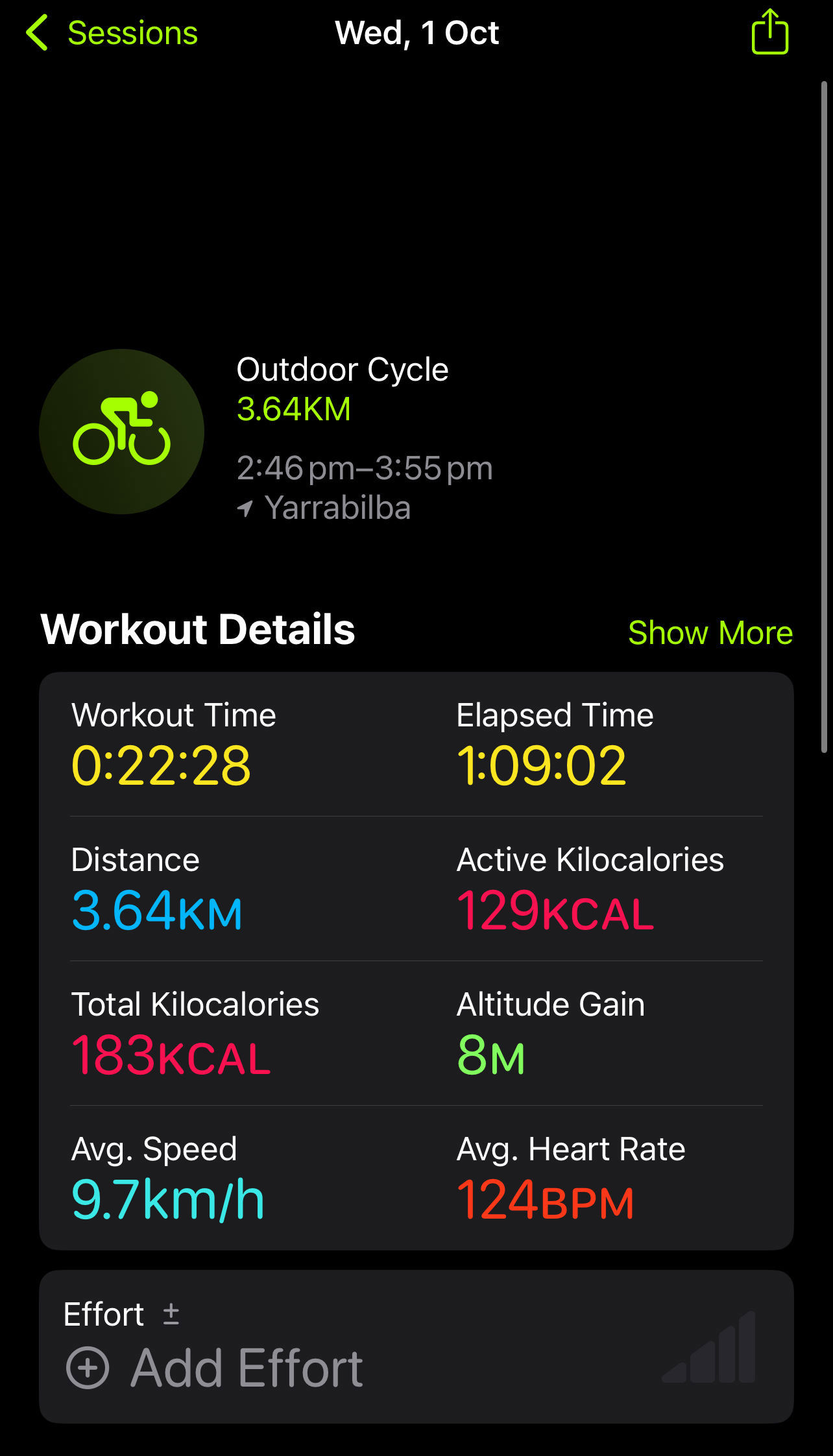The image size is (833, 1456).
Task: Share this workout
Action: 769,32
